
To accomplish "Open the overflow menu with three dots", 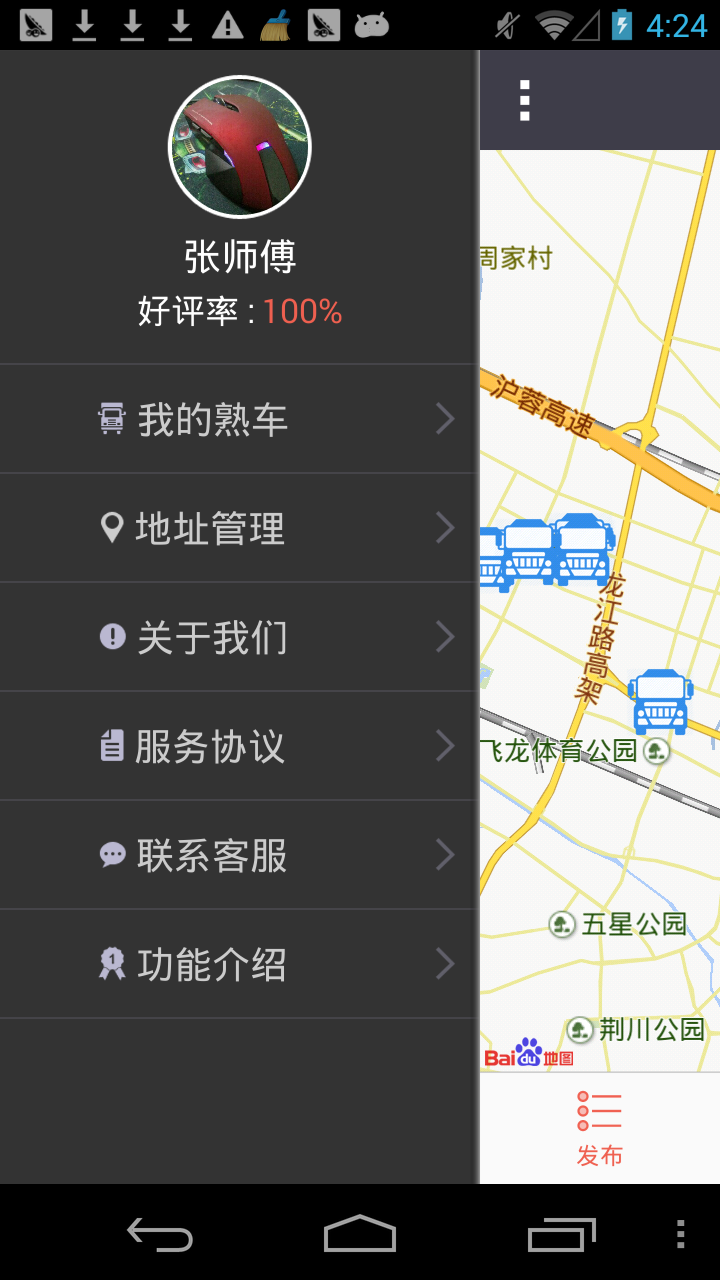I will coord(522,100).
